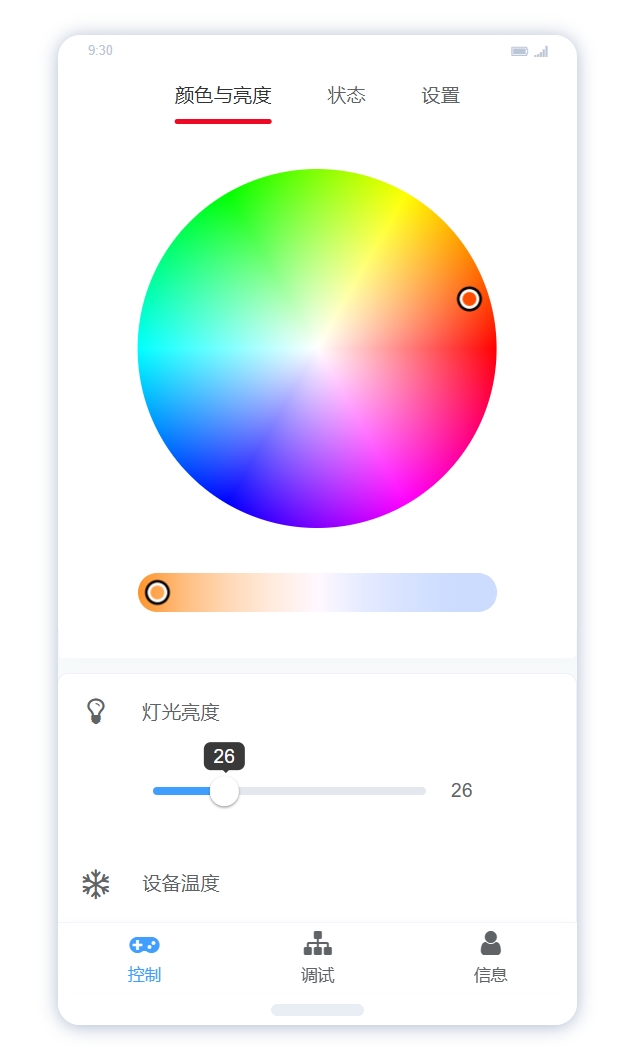622x1047 pixels.
Task: Open the 调试 tab in bottom navigation
Action: (x=317, y=957)
